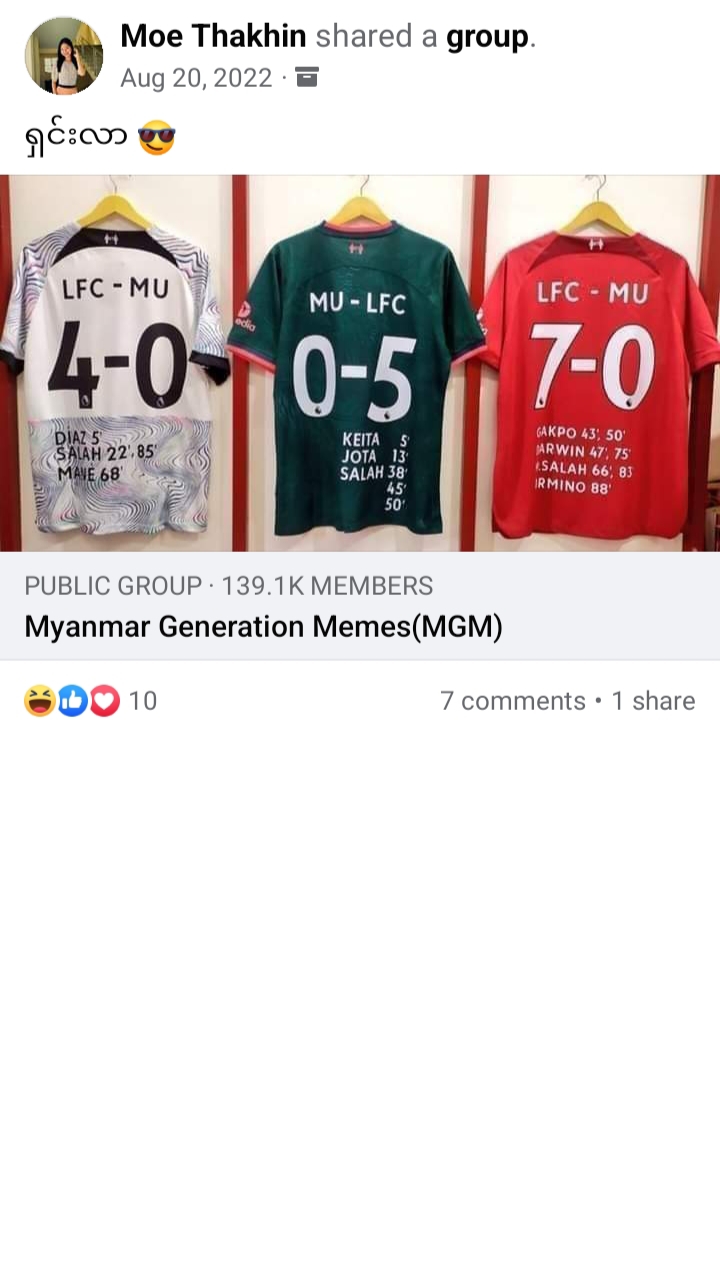View the 10 reactions on the post
Viewport: 720px width, 1270px height.
tap(90, 701)
